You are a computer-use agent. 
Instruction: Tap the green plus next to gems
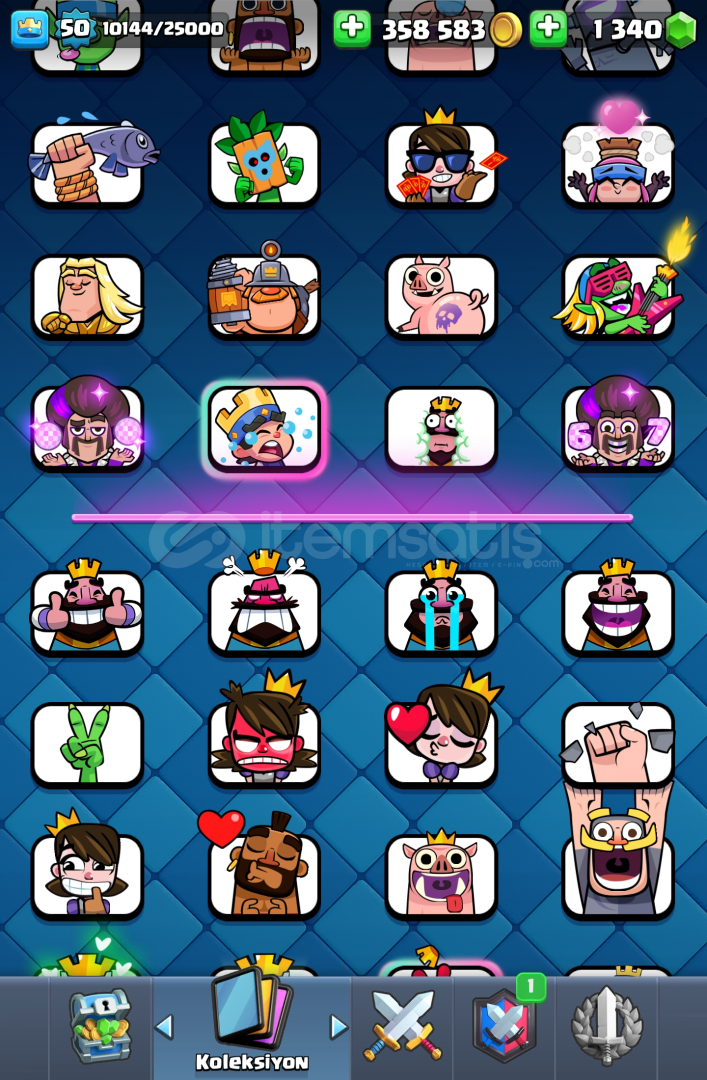pos(548,28)
